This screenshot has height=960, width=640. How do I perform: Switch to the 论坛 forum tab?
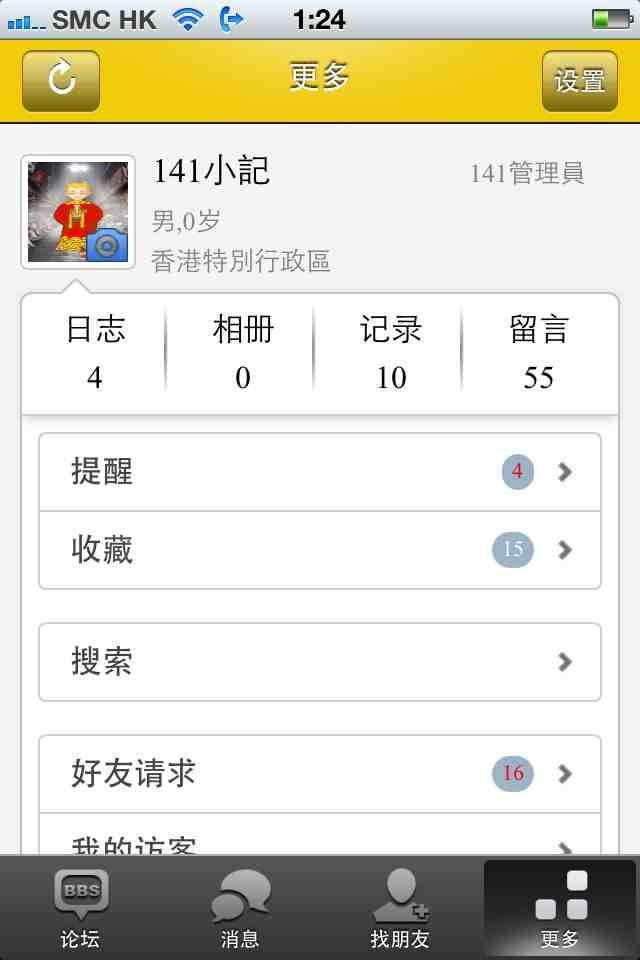click(80, 908)
